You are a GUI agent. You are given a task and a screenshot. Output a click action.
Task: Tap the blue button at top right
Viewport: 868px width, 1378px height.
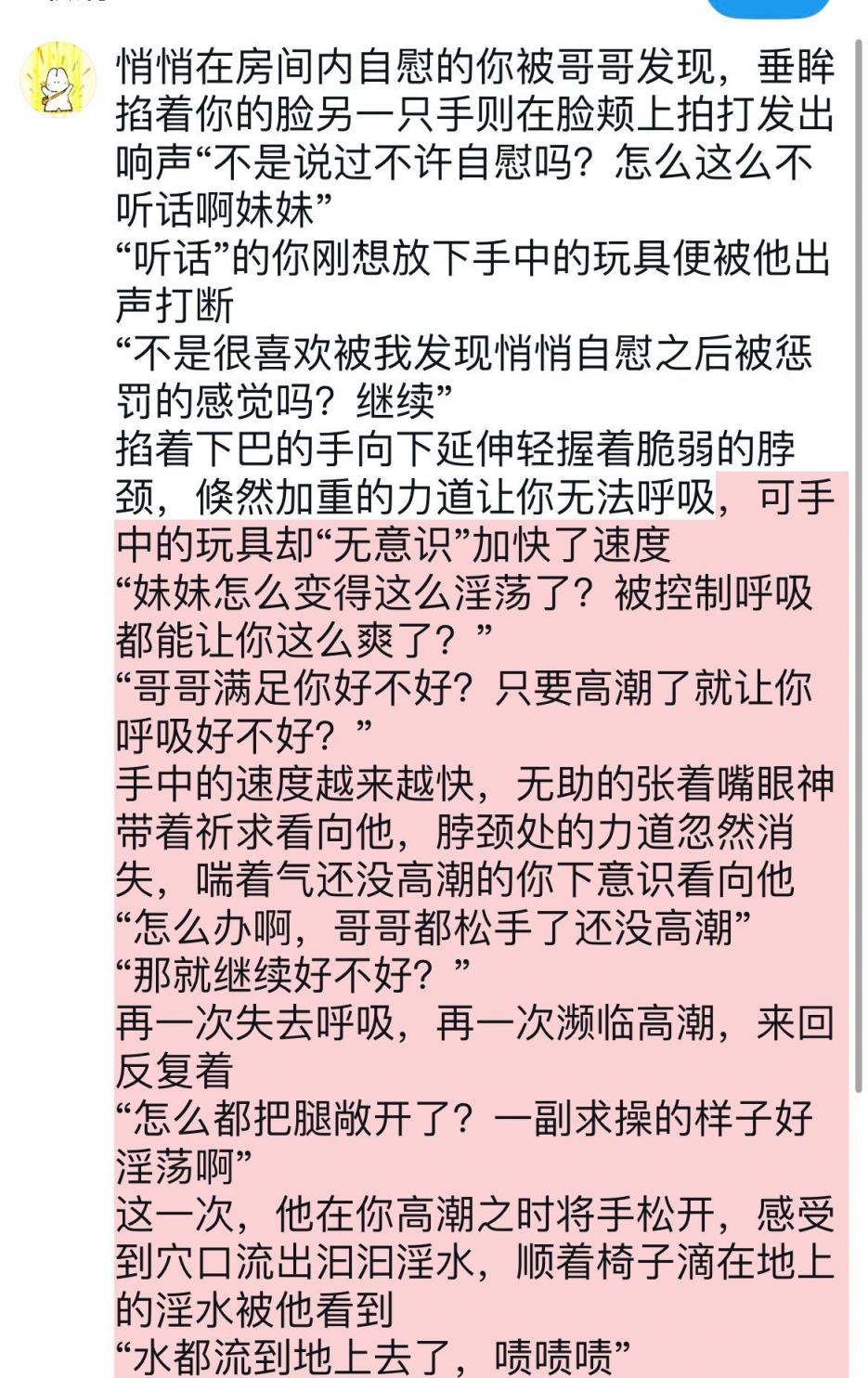770,7
